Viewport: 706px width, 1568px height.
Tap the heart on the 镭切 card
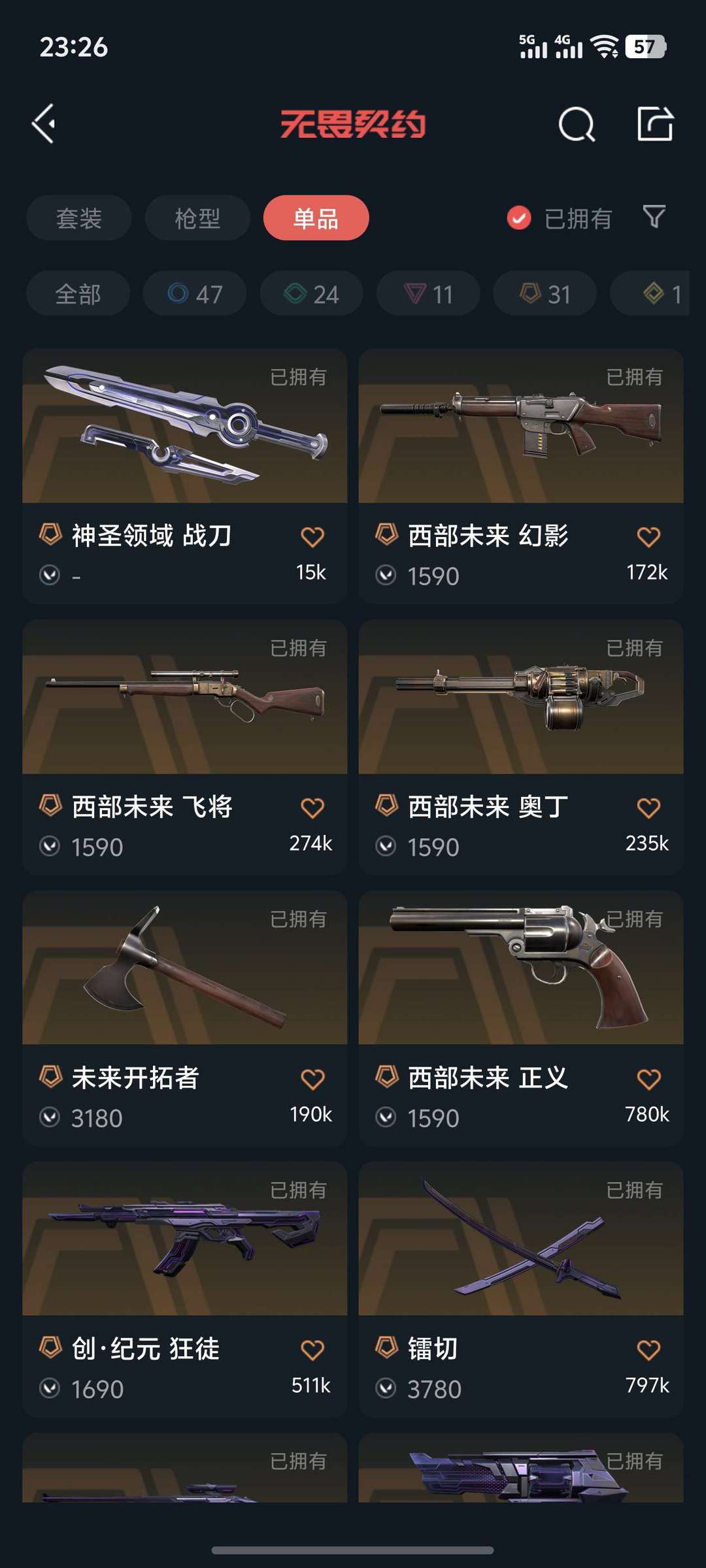tap(648, 1350)
